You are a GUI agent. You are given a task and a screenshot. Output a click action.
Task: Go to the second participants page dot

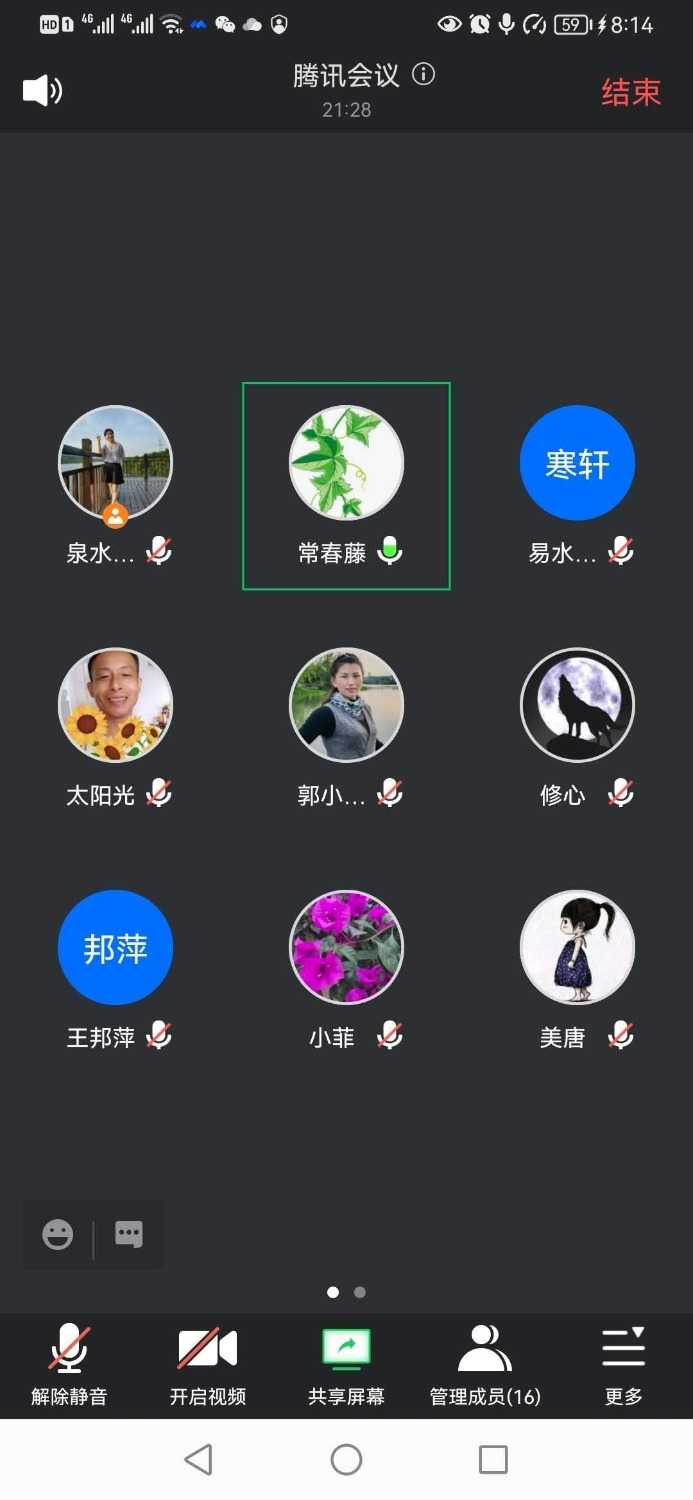tap(360, 1292)
